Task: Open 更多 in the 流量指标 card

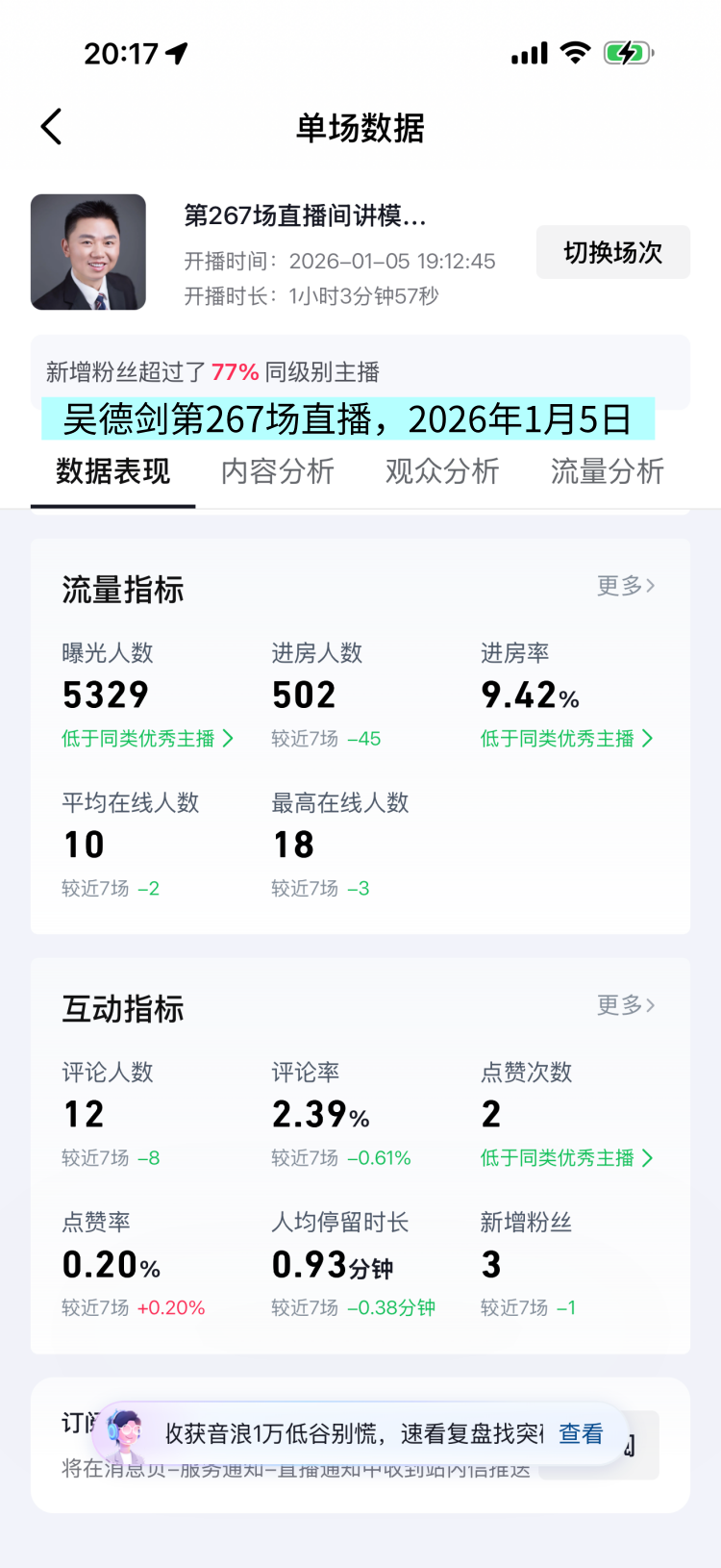Action: (626, 586)
